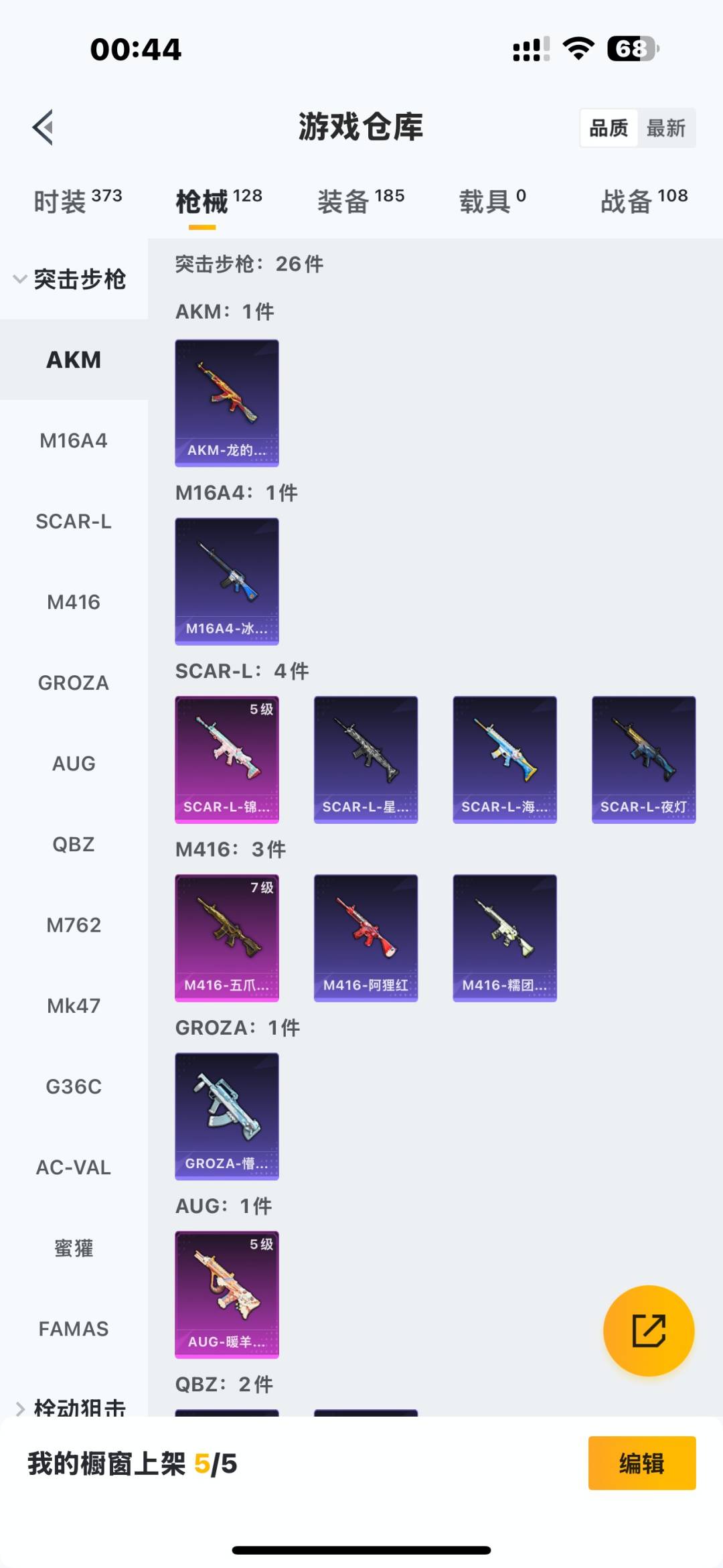Screen dimensions: 723x1568
Task: View the level 5 SCAR-L-锦 skin
Action: 227,760
